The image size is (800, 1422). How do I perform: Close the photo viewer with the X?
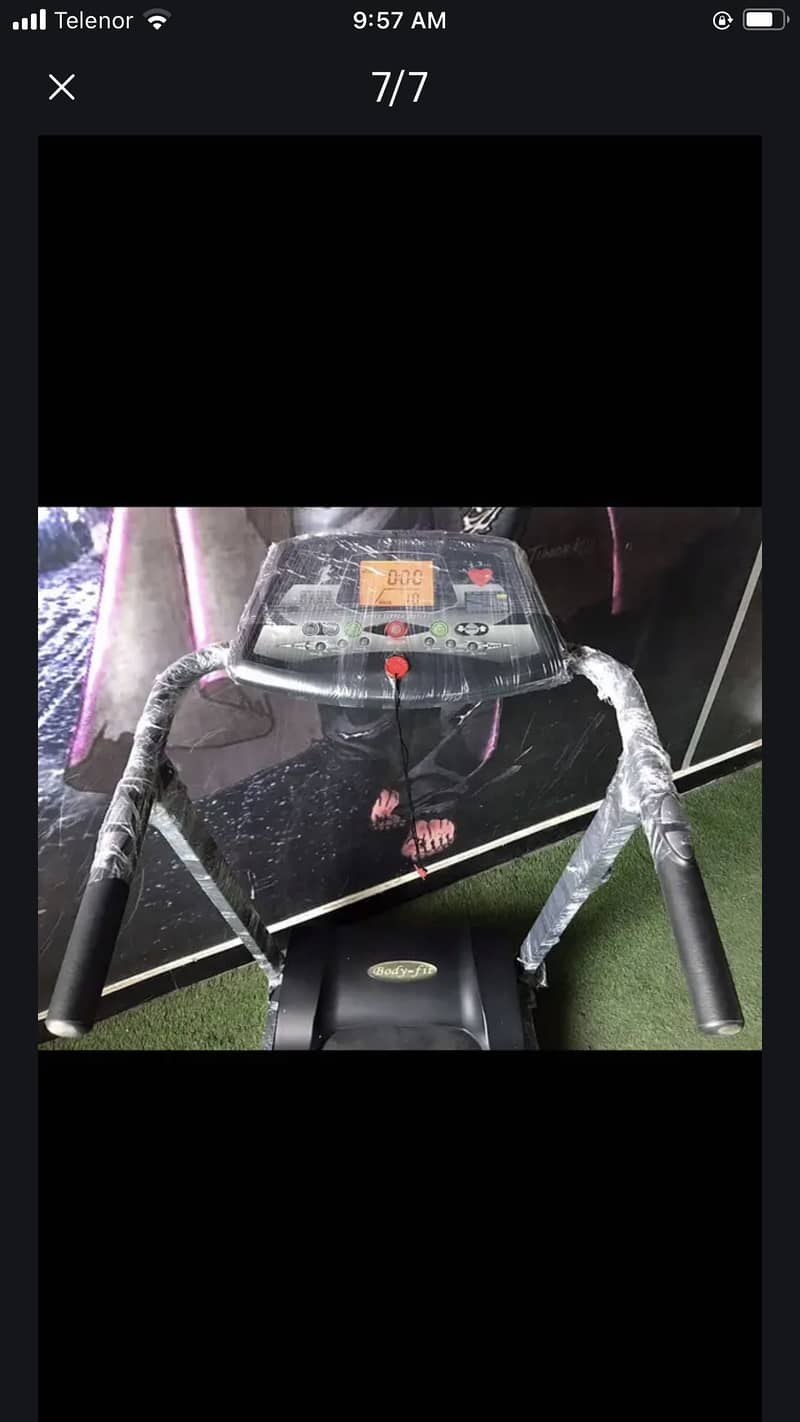(62, 88)
